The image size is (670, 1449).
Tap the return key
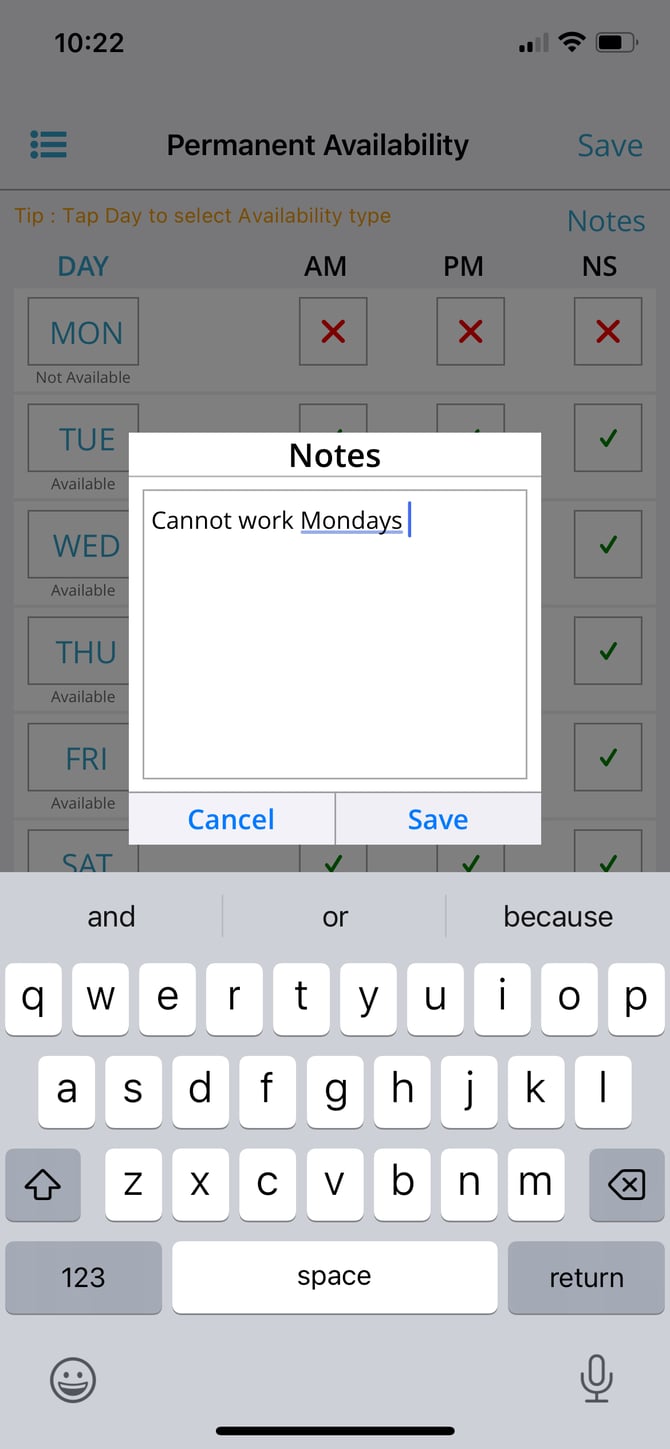click(586, 1277)
